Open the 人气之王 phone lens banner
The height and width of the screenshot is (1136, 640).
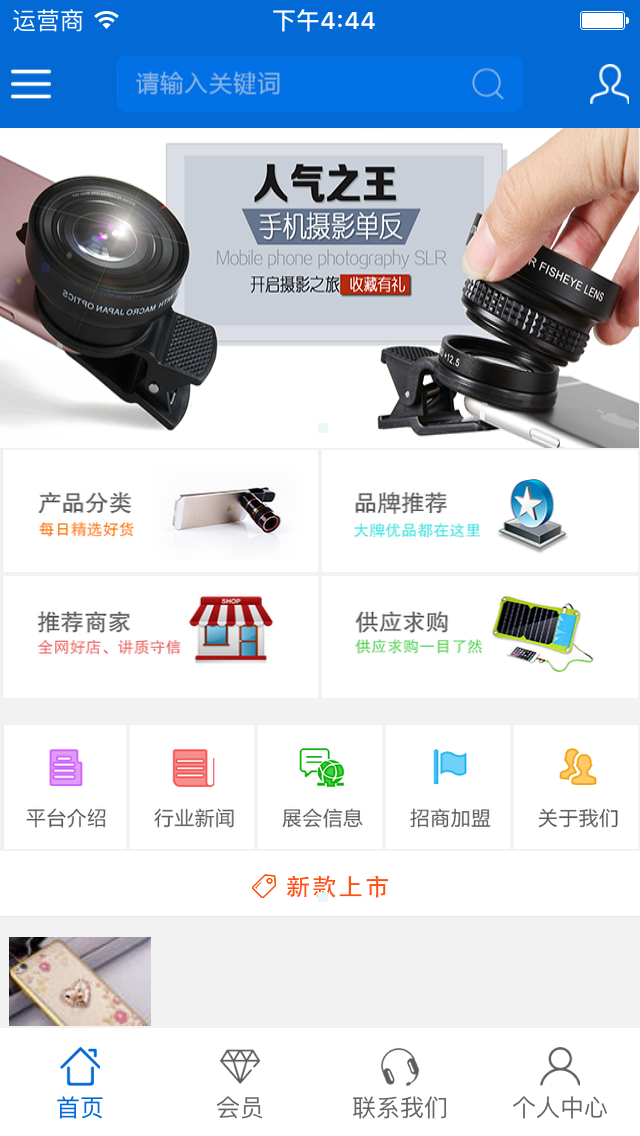(320, 288)
